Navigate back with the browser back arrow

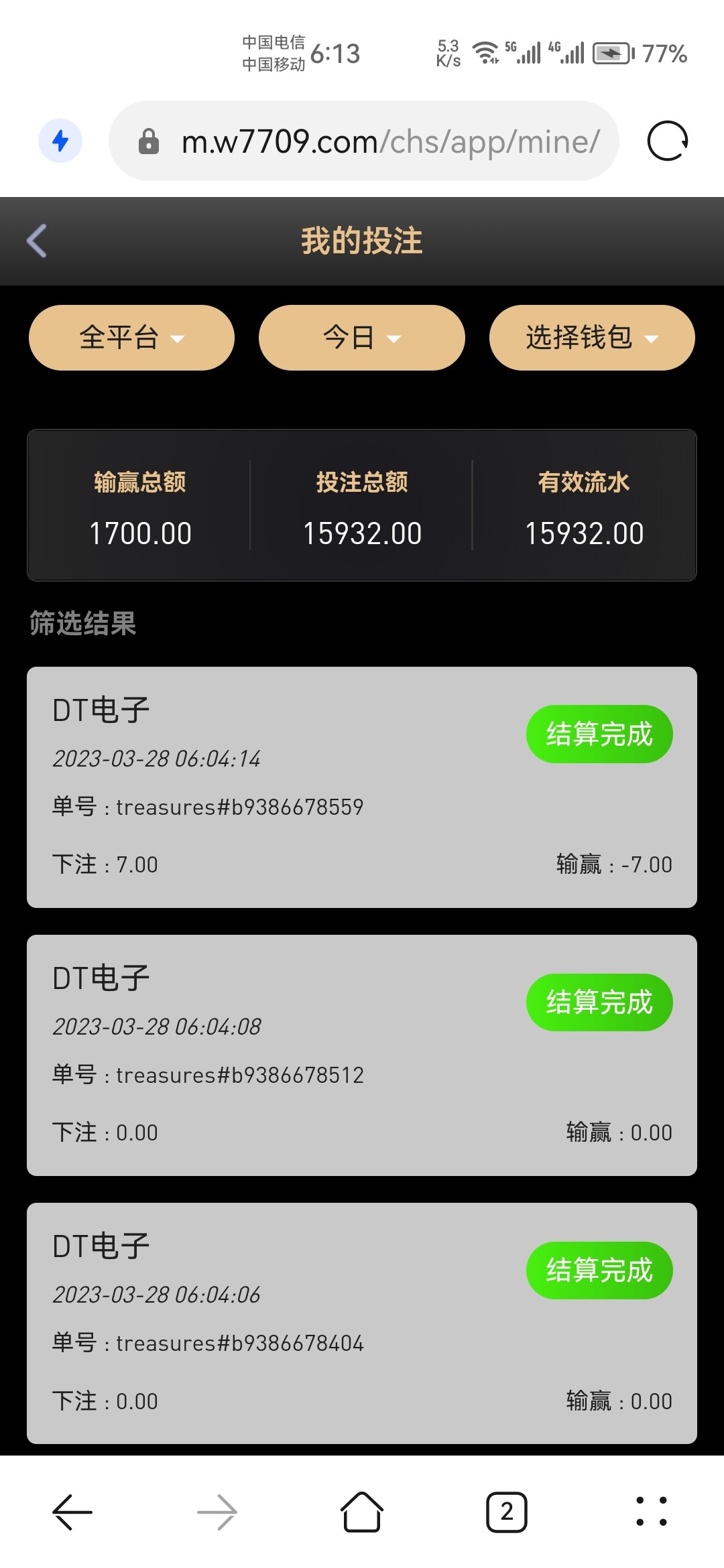tap(72, 1512)
